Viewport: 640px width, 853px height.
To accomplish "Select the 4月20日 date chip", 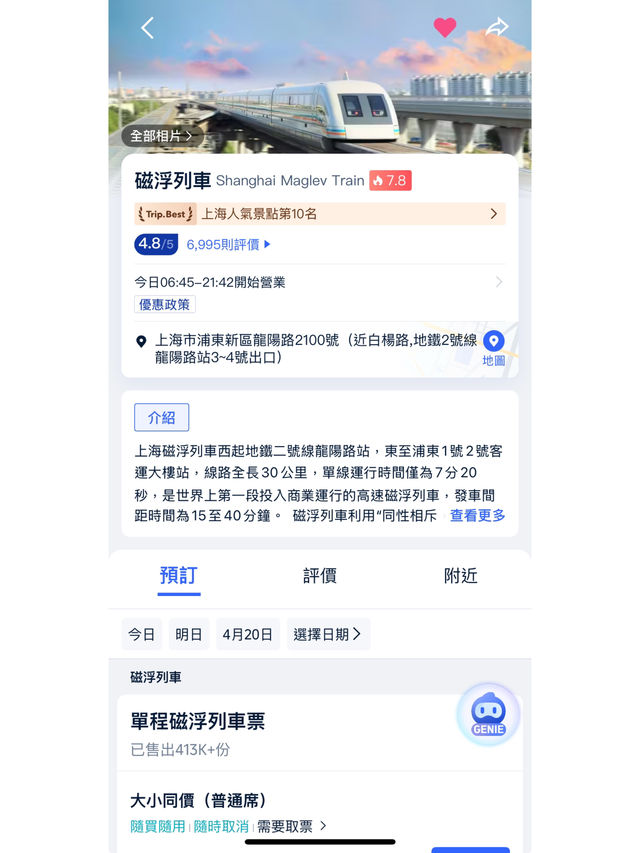I will tap(248, 634).
